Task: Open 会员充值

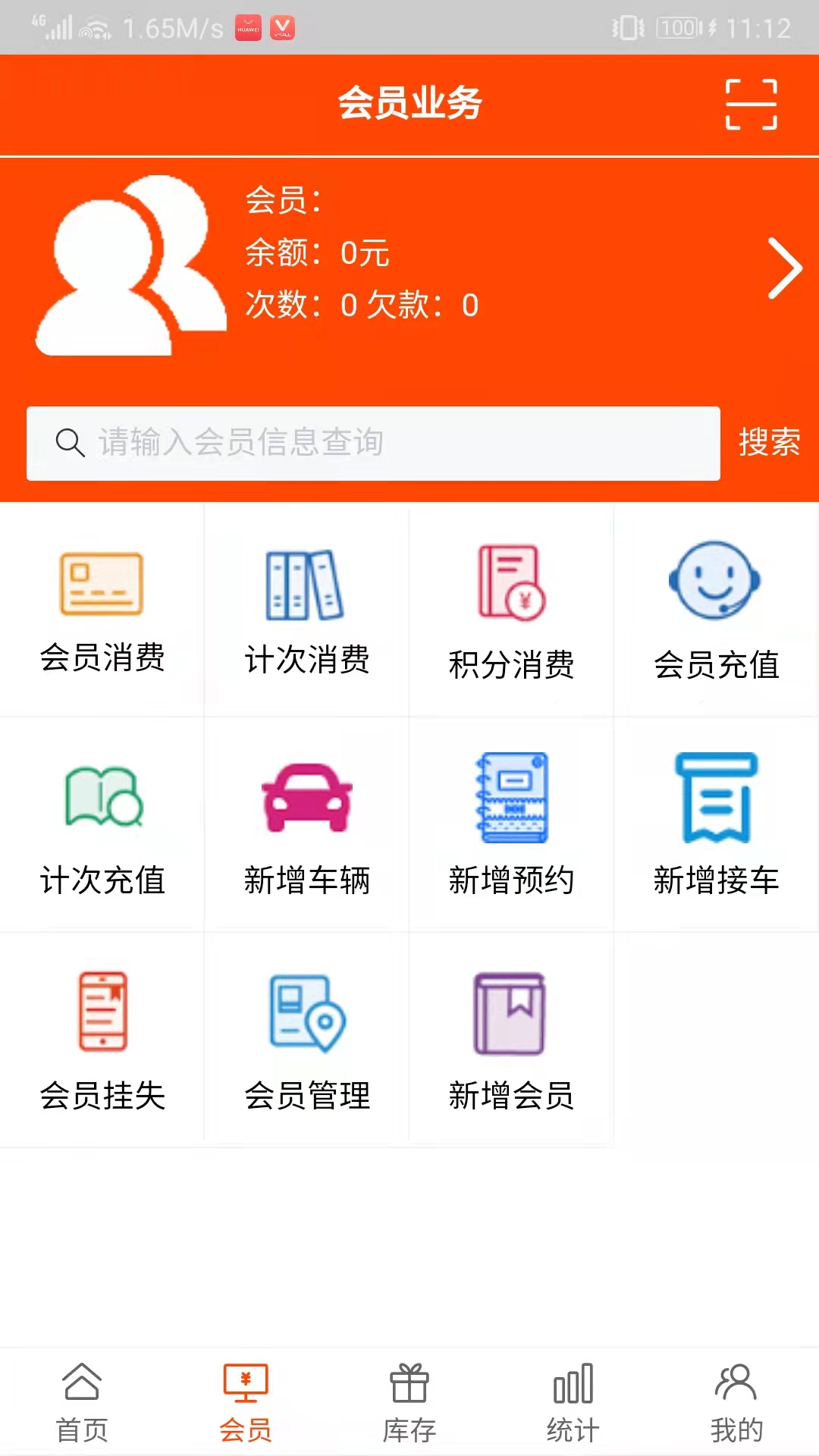Action: 716,611
